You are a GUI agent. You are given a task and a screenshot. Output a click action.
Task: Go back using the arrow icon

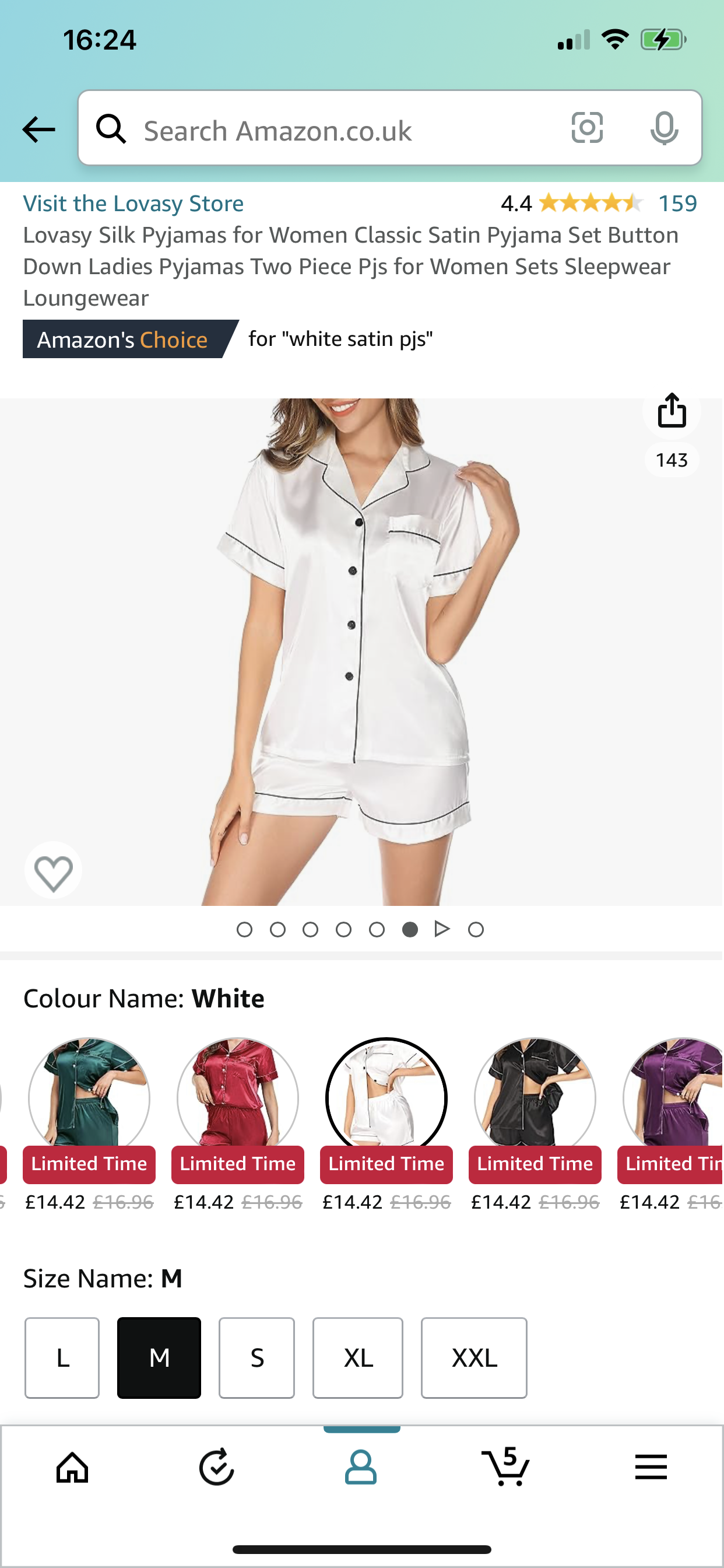38,129
